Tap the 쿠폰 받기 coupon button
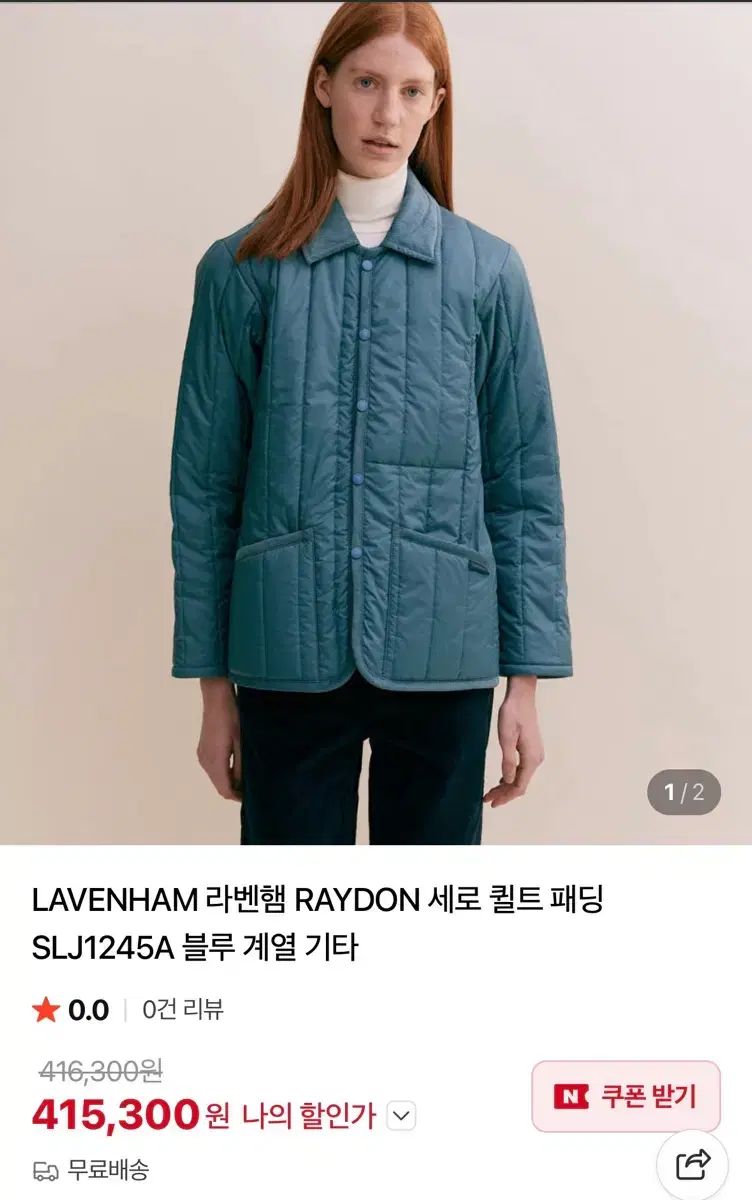Screen dimensions: 752x1200 click(626, 1096)
